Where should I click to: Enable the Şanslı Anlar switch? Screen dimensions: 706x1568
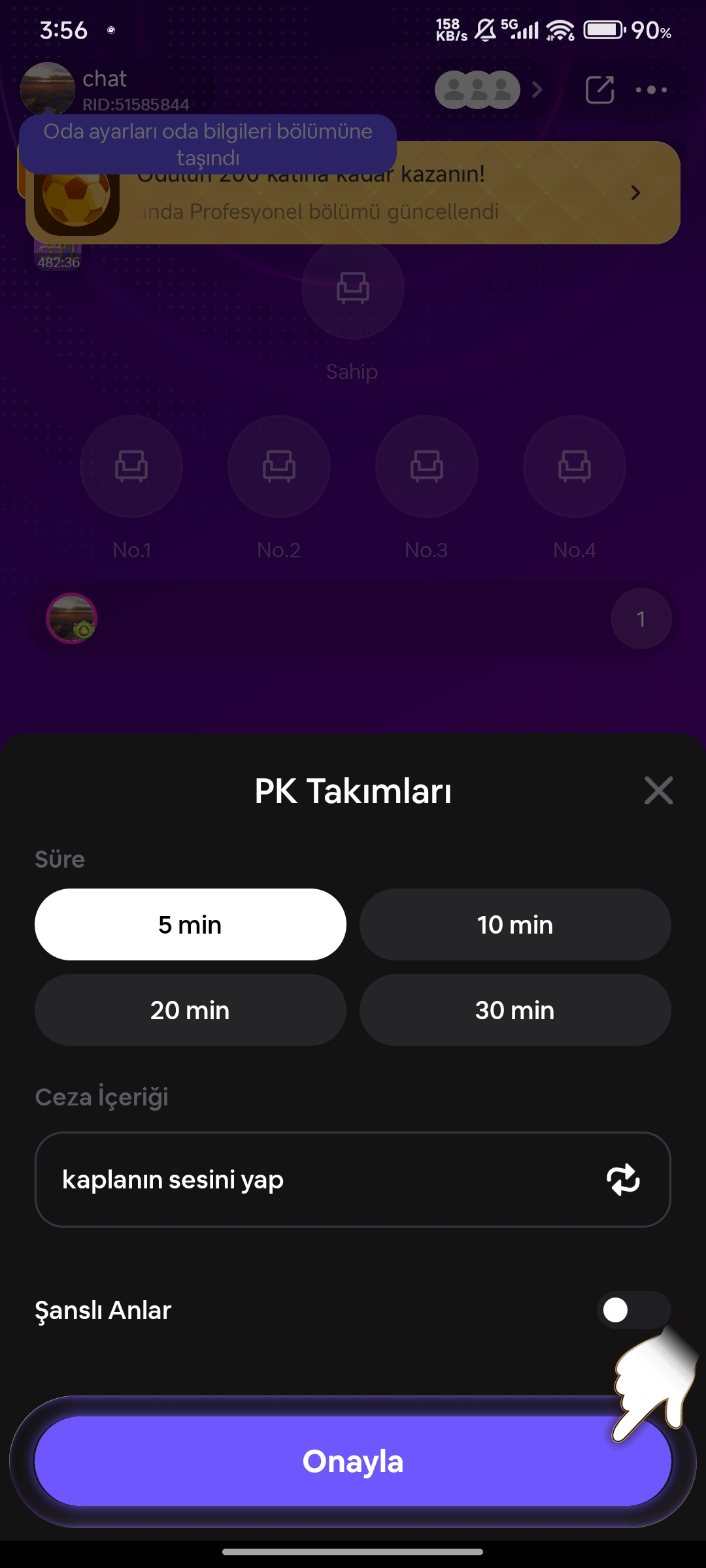pyautogui.click(x=633, y=1310)
